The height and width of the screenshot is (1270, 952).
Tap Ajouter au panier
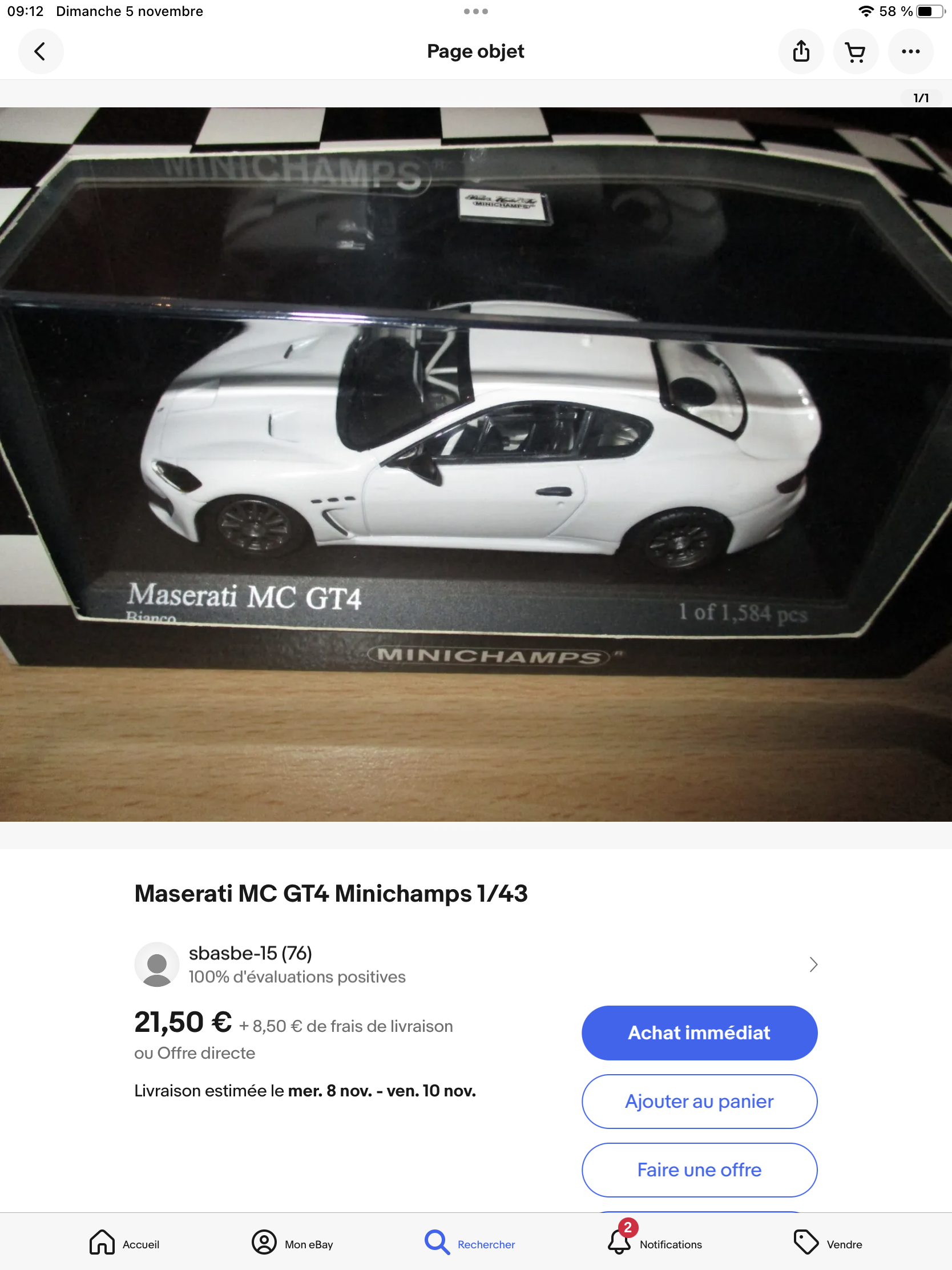click(699, 1101)
